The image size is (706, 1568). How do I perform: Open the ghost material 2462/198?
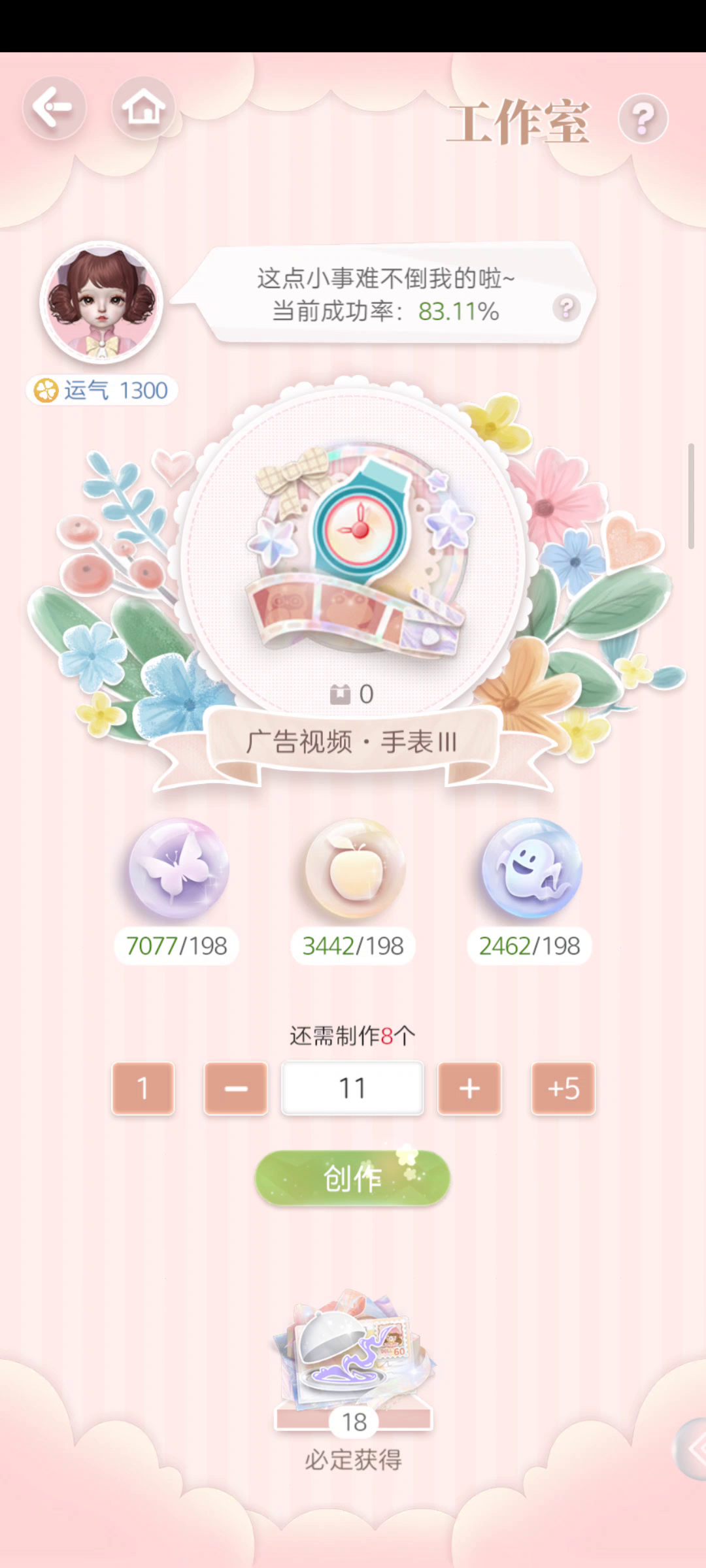pos(531,869)
